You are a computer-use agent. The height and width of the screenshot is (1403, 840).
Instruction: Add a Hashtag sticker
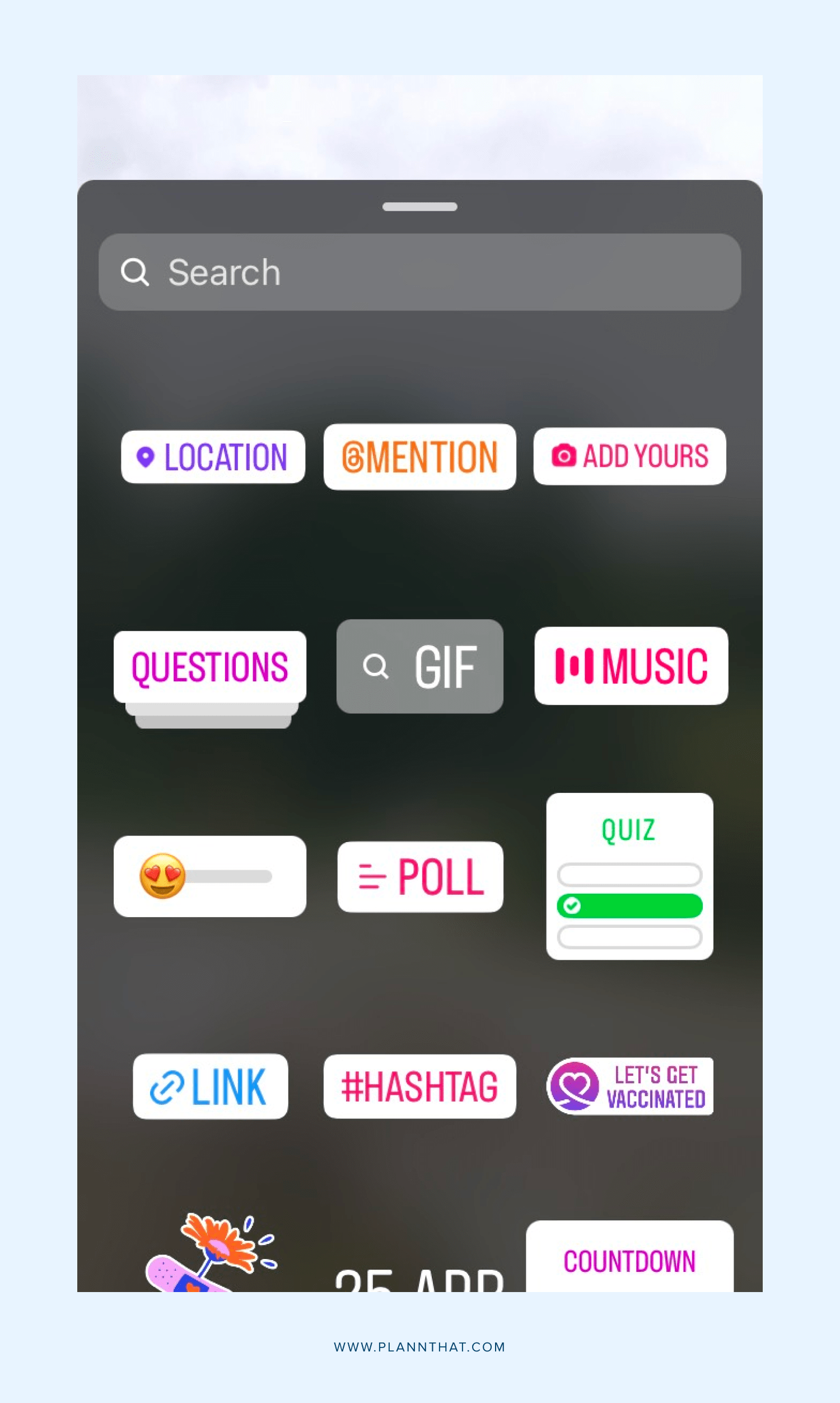418,1087
